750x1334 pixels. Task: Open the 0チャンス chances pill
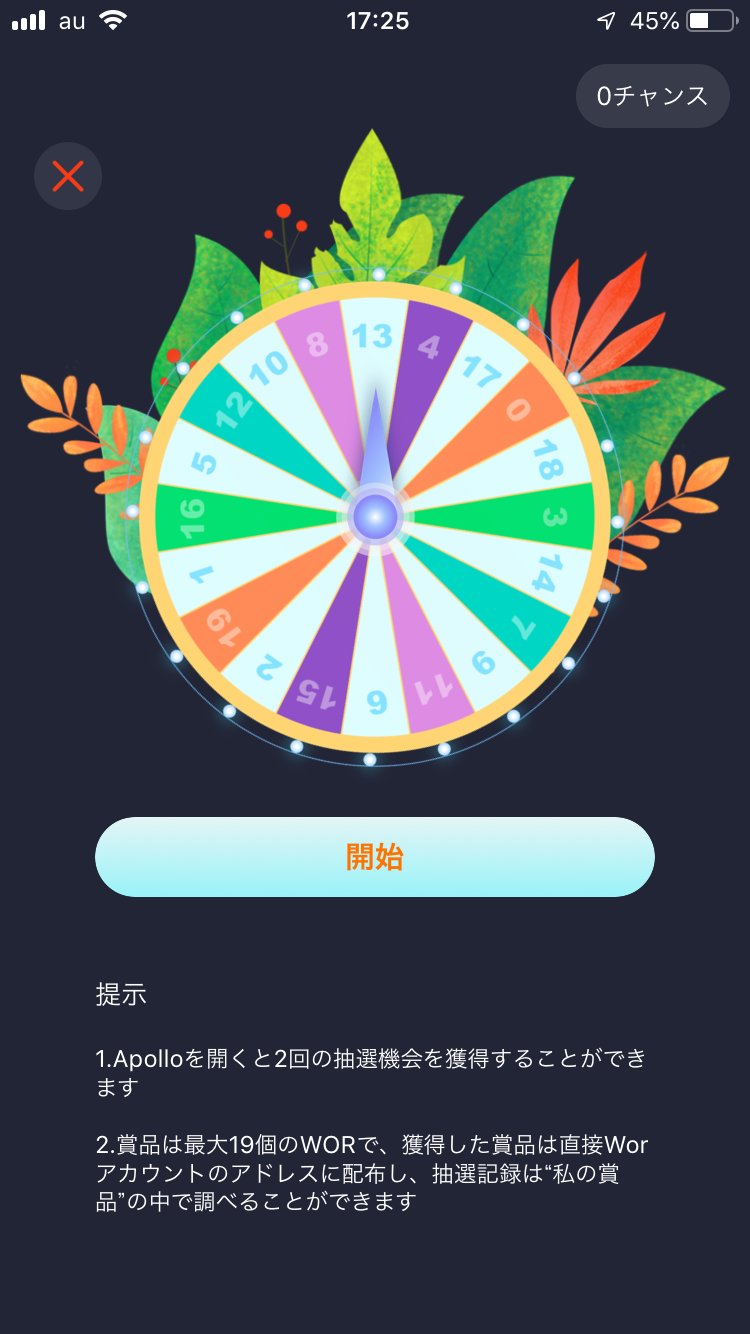(x=652, y=96)
